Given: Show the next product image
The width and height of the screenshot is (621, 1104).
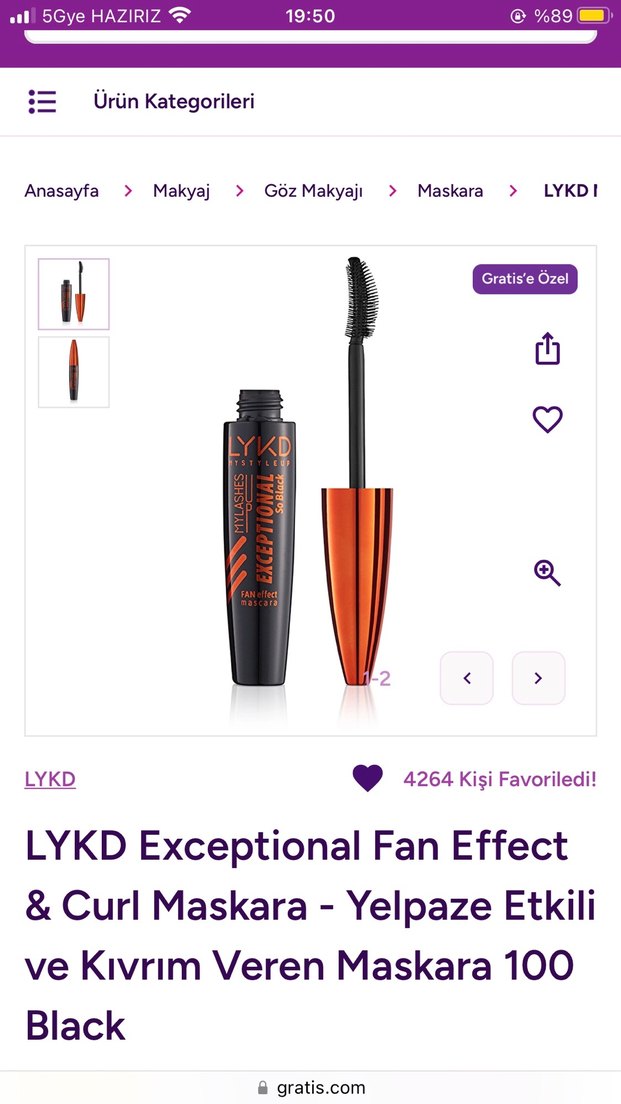Looking at the screenshot, I should (538, 678).
